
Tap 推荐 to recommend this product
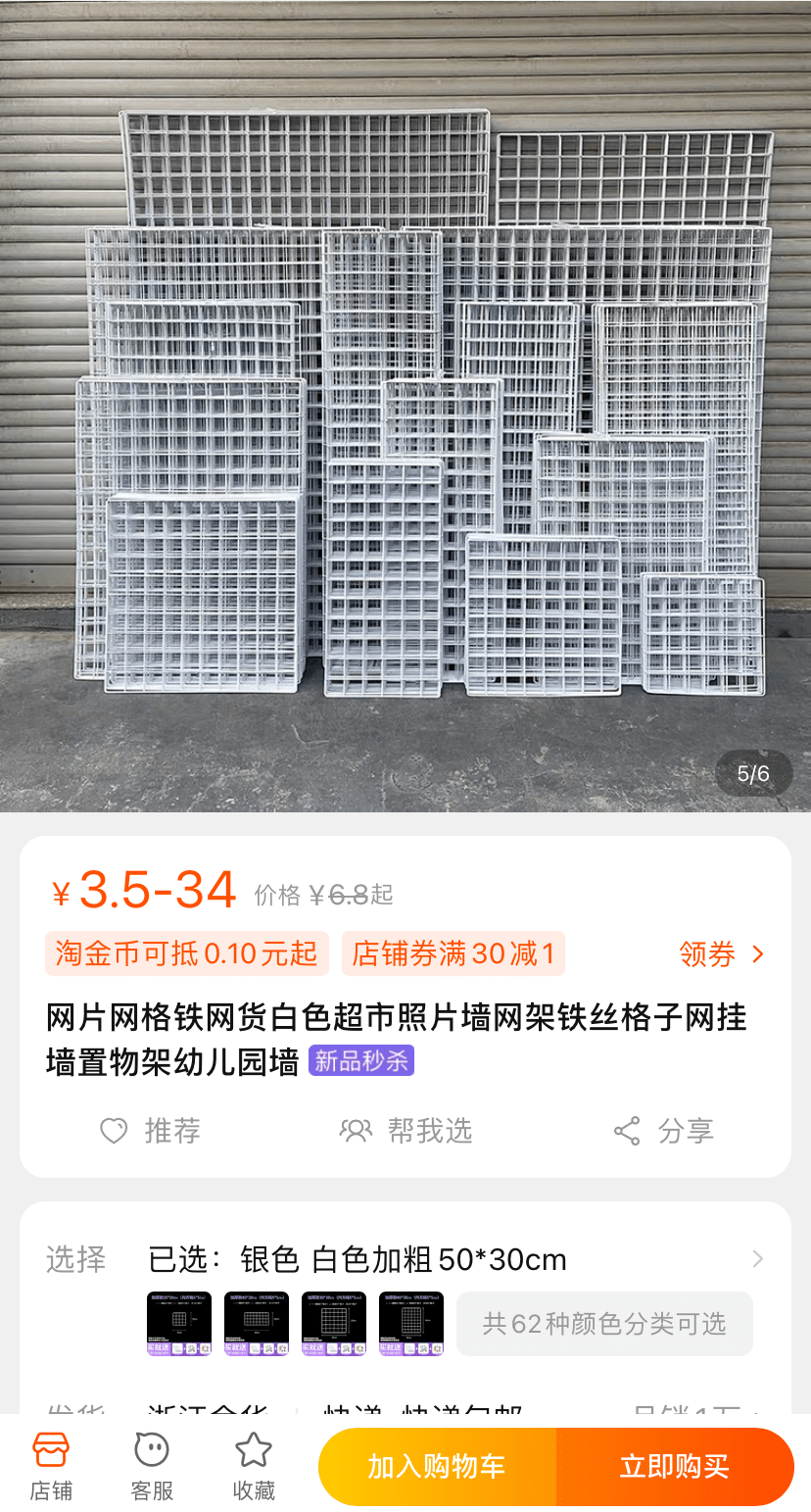point(151,1131)
